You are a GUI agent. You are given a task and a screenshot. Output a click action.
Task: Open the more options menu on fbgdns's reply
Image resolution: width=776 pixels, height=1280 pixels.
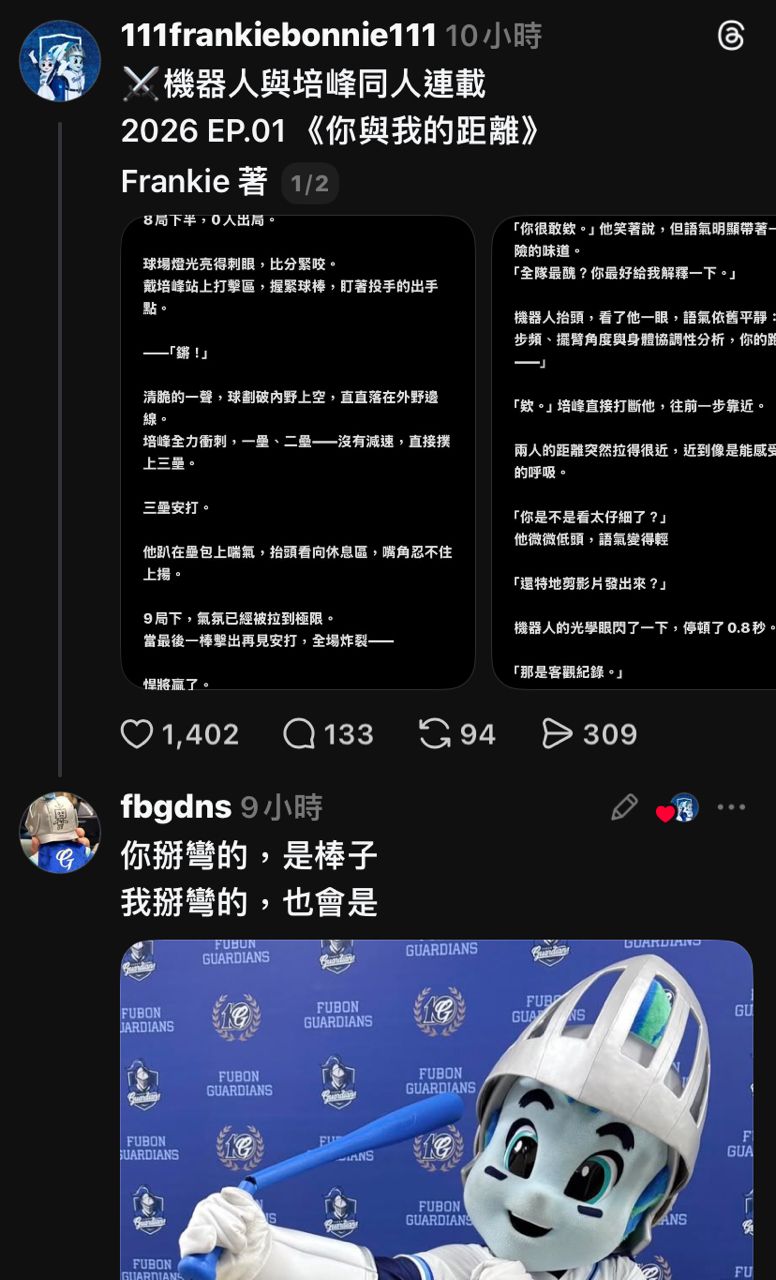(731, 807)
